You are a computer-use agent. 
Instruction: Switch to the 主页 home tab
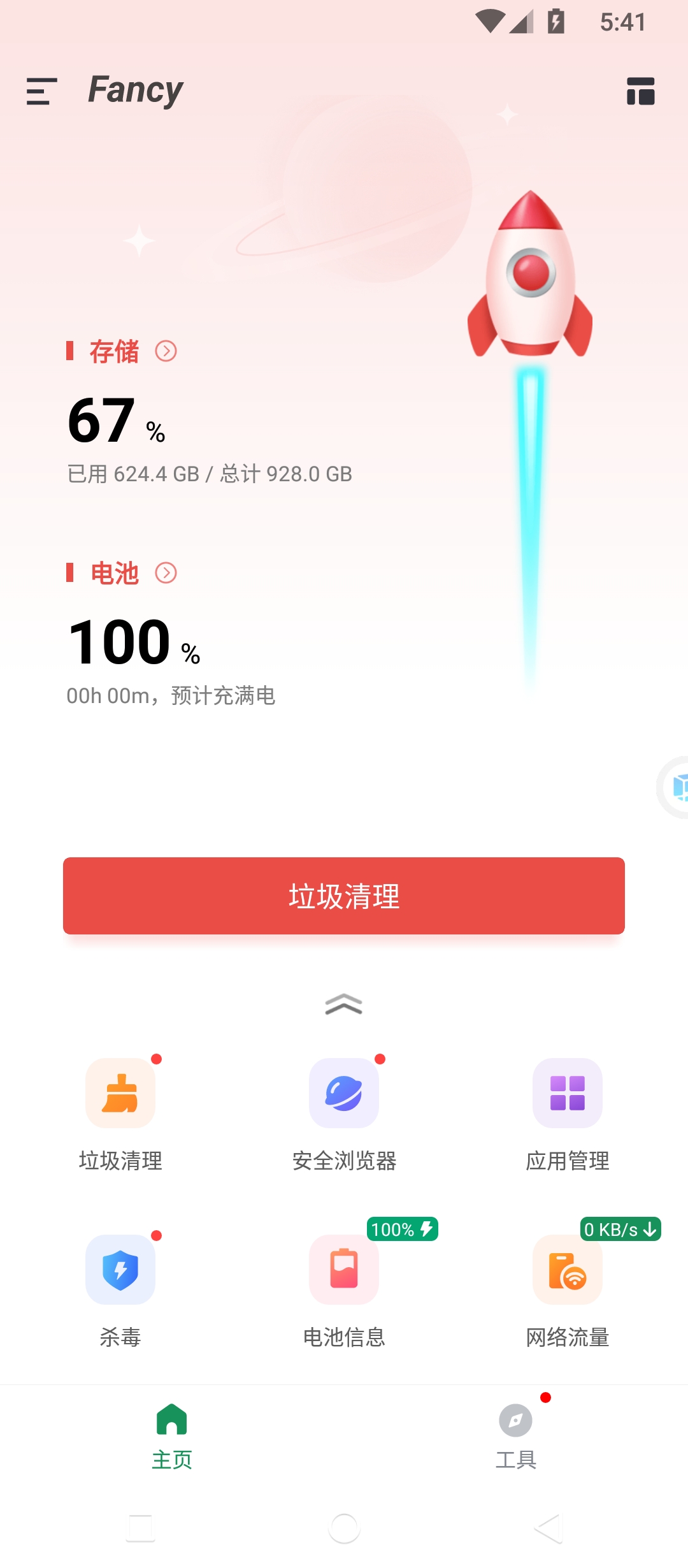click(172, 1435)
